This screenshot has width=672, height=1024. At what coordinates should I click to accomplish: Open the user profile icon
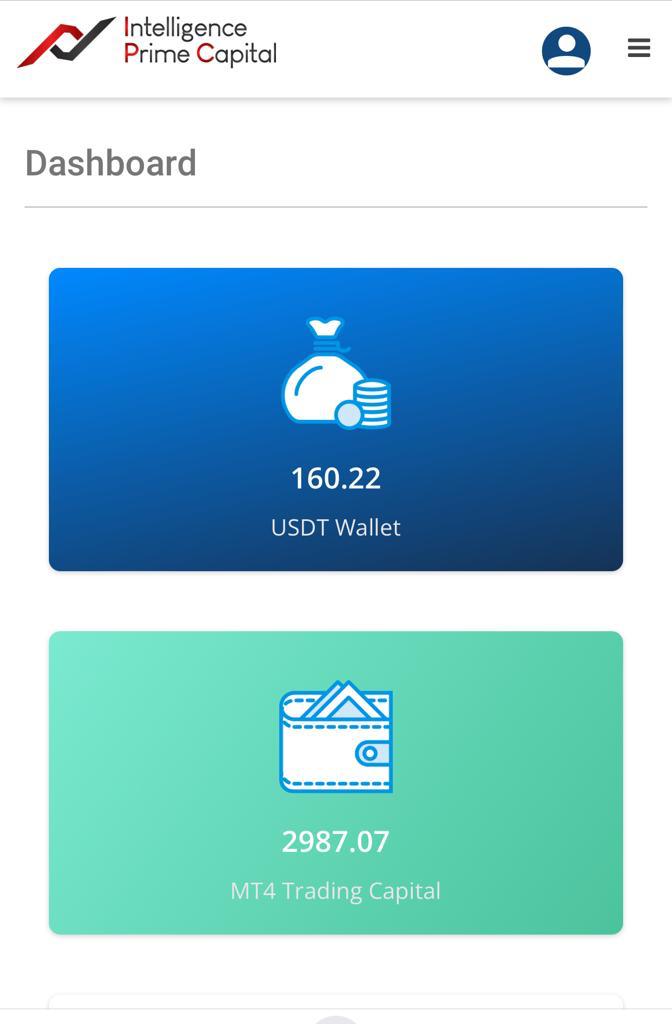(x=566, y=50)
